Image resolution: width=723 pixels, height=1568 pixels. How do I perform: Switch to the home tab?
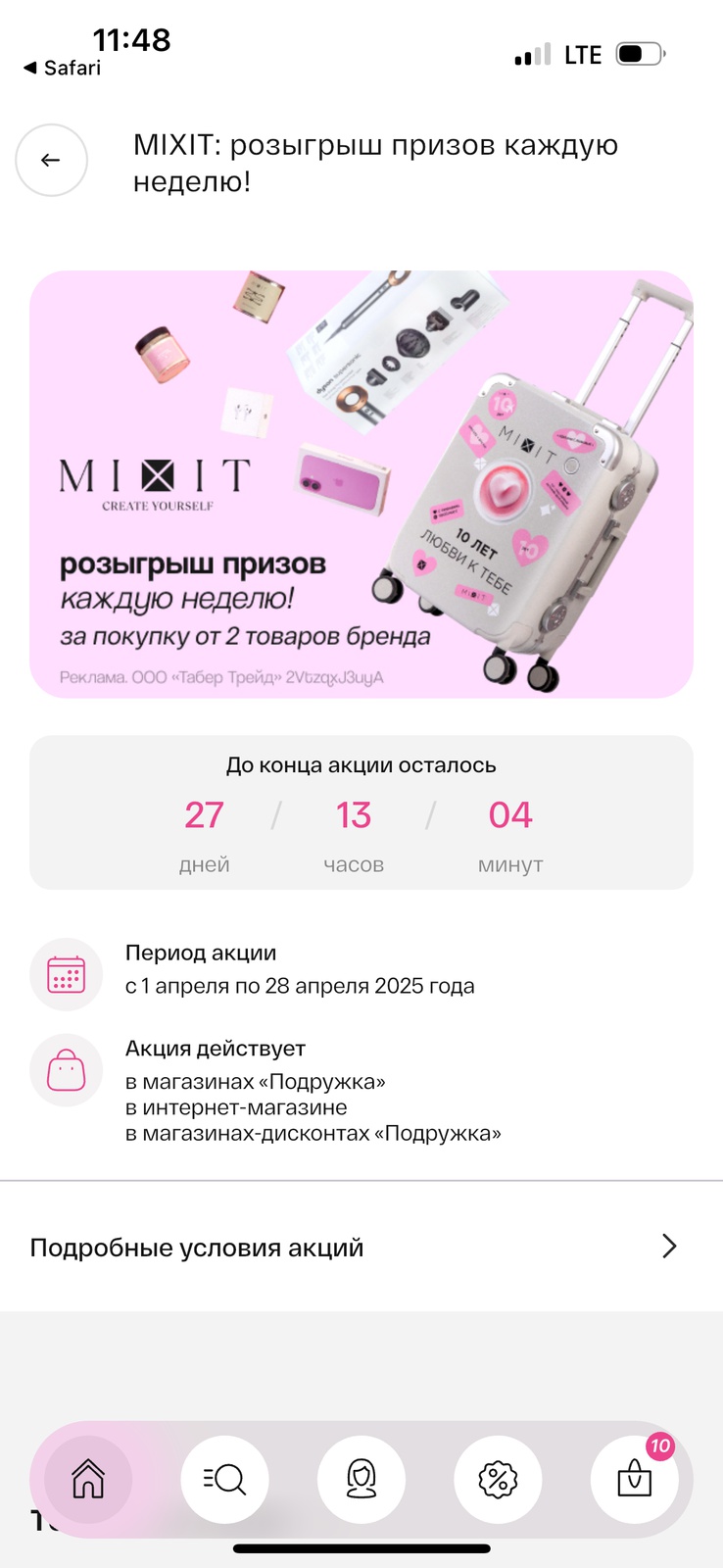tap(88, 1479)
